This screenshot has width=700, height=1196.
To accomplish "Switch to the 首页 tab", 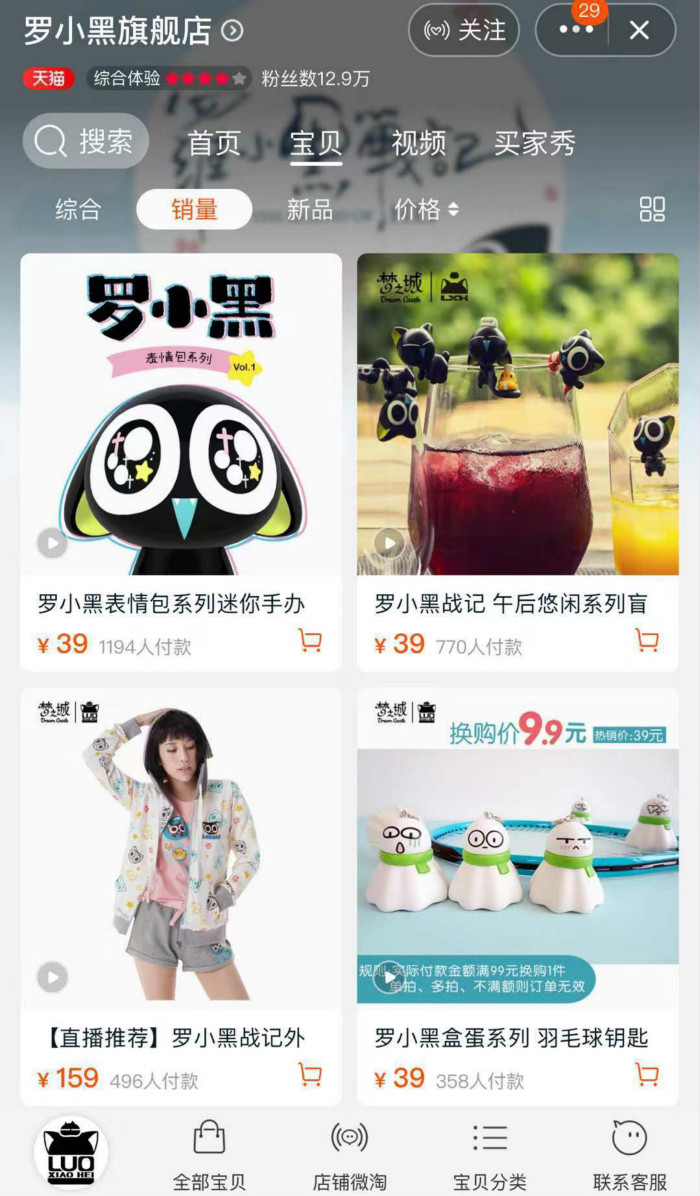I will point(215,143).
